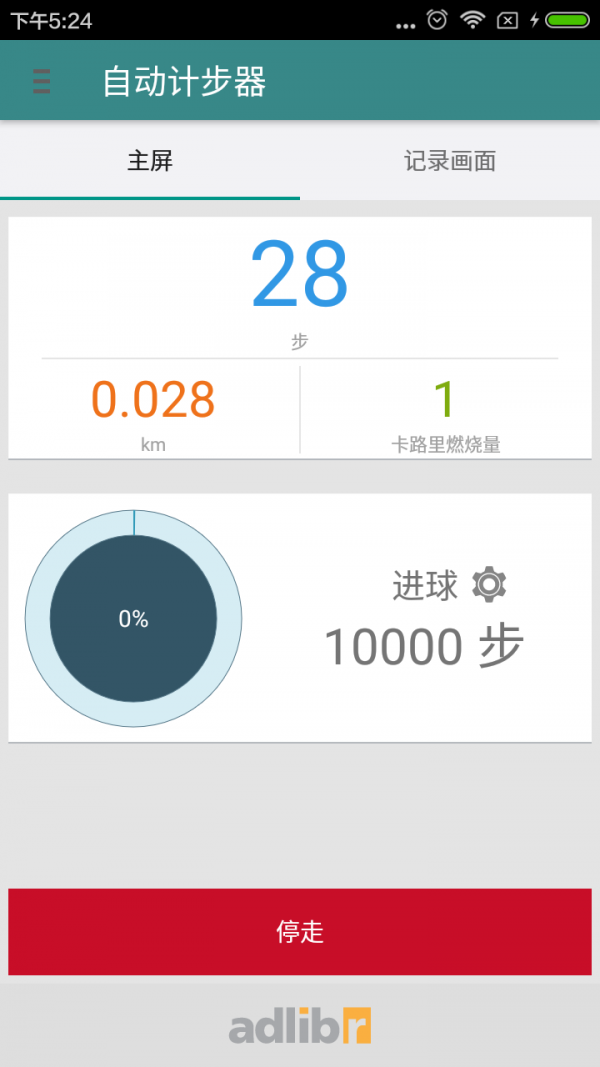Open goal settings gear icon
This screenshot has width=600, height=1067.
489,584
